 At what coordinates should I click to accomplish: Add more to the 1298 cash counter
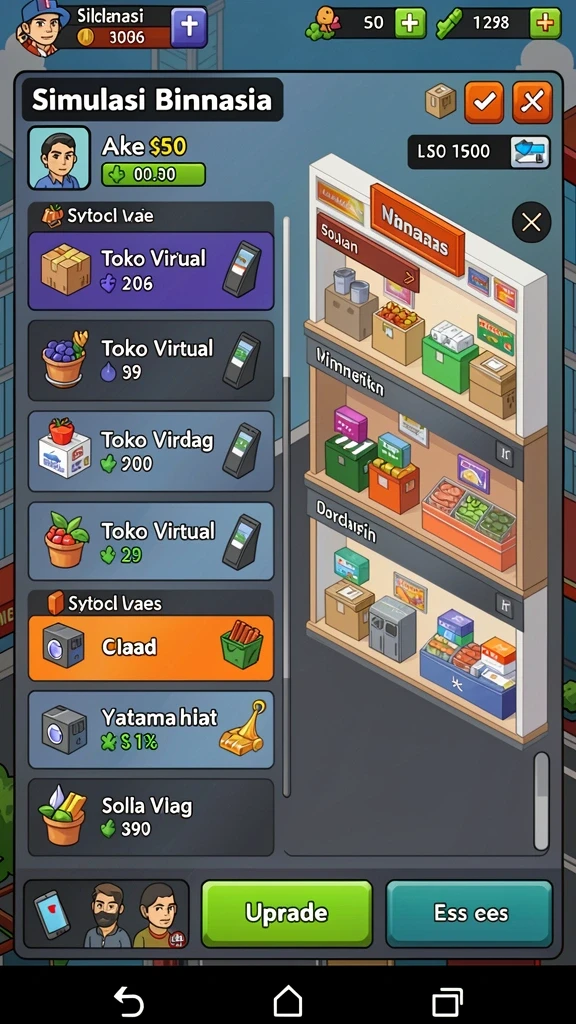545,24
